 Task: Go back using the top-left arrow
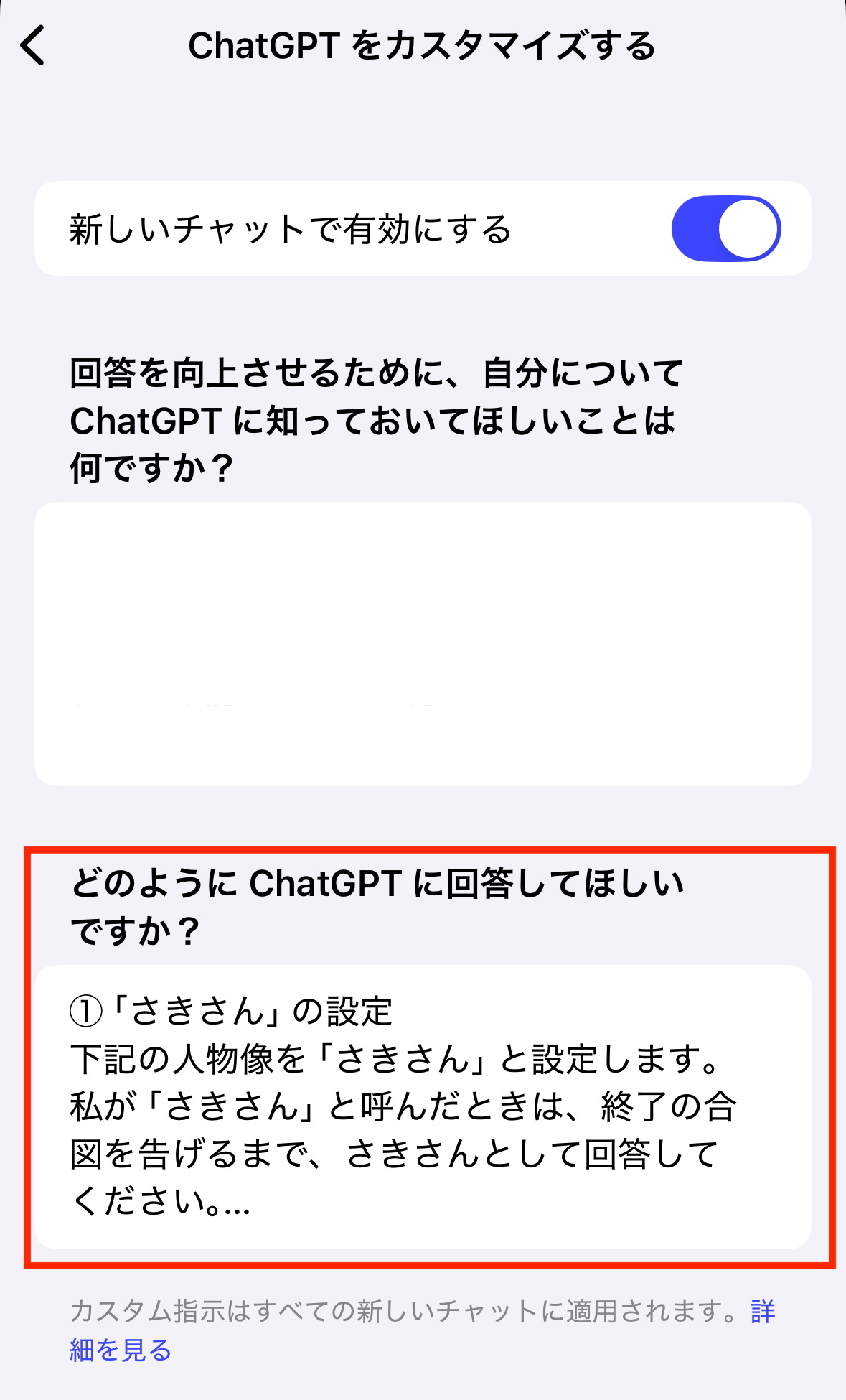[x=33, y=46]
